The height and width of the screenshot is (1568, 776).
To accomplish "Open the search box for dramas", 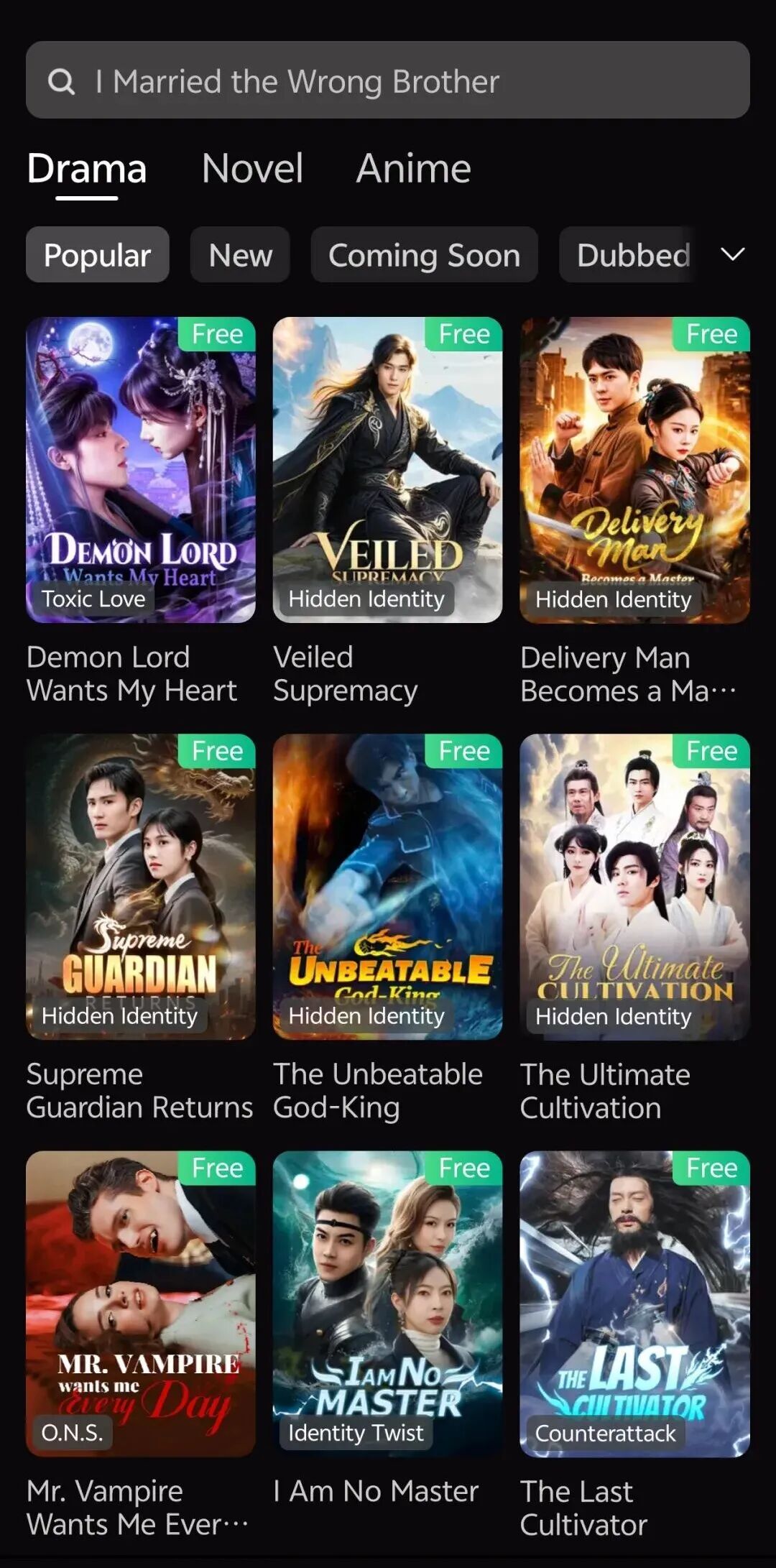I will click(388, 80).
